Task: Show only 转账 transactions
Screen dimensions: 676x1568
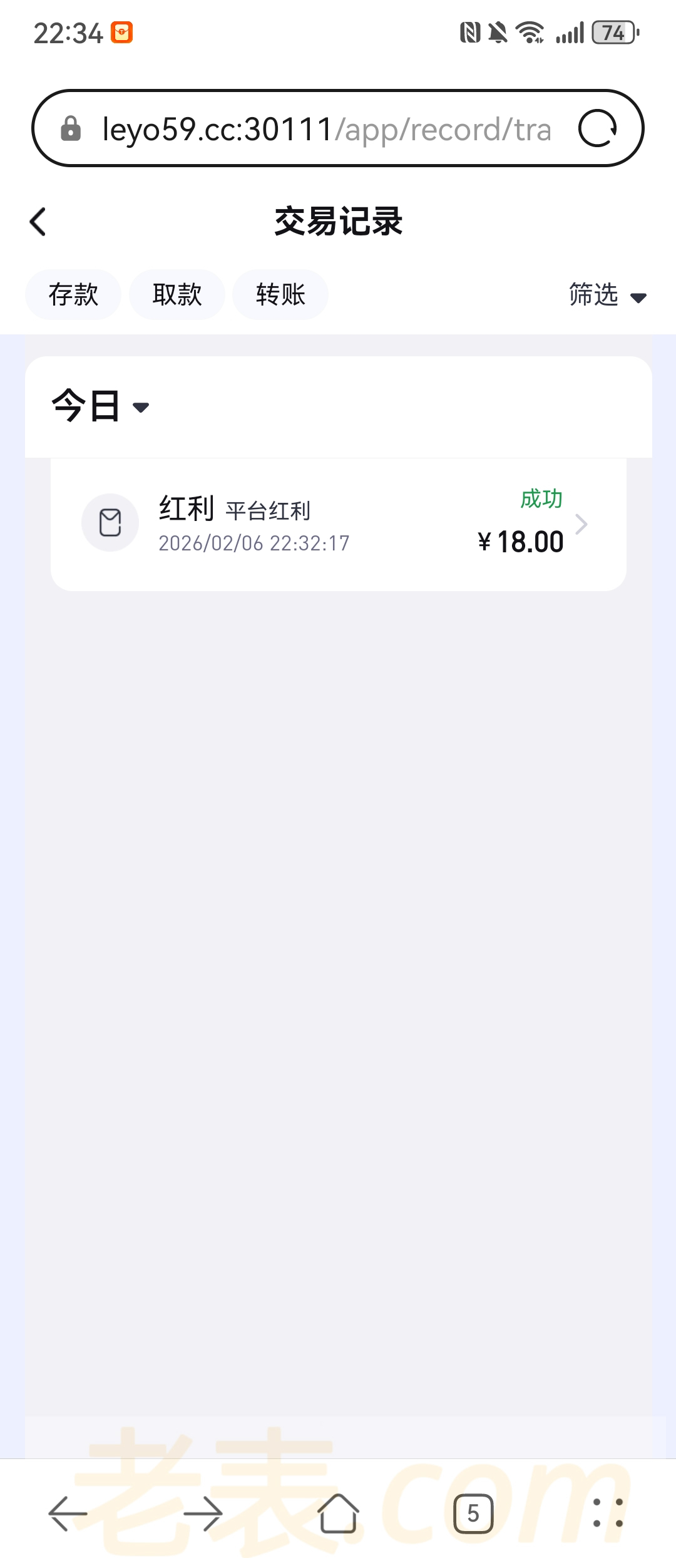Action: (x=280, y=294)
